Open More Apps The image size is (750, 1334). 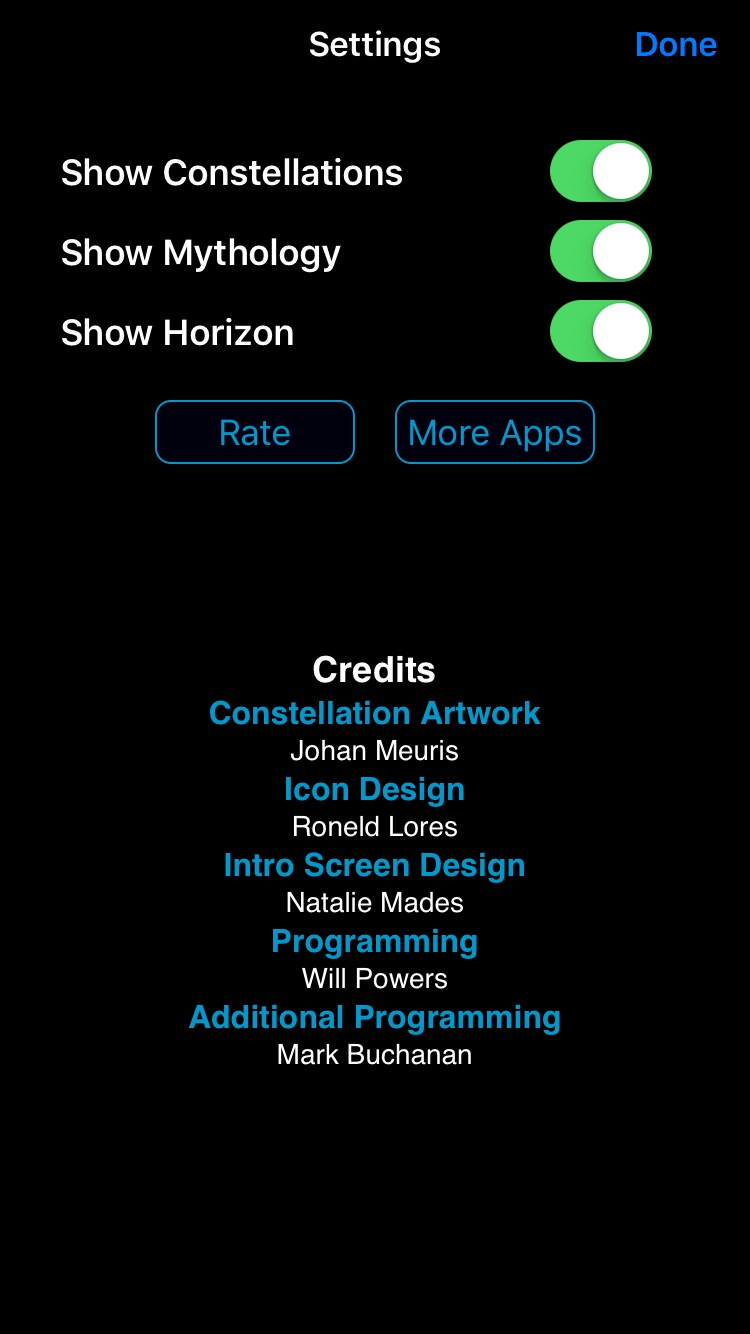click(495, 432)
